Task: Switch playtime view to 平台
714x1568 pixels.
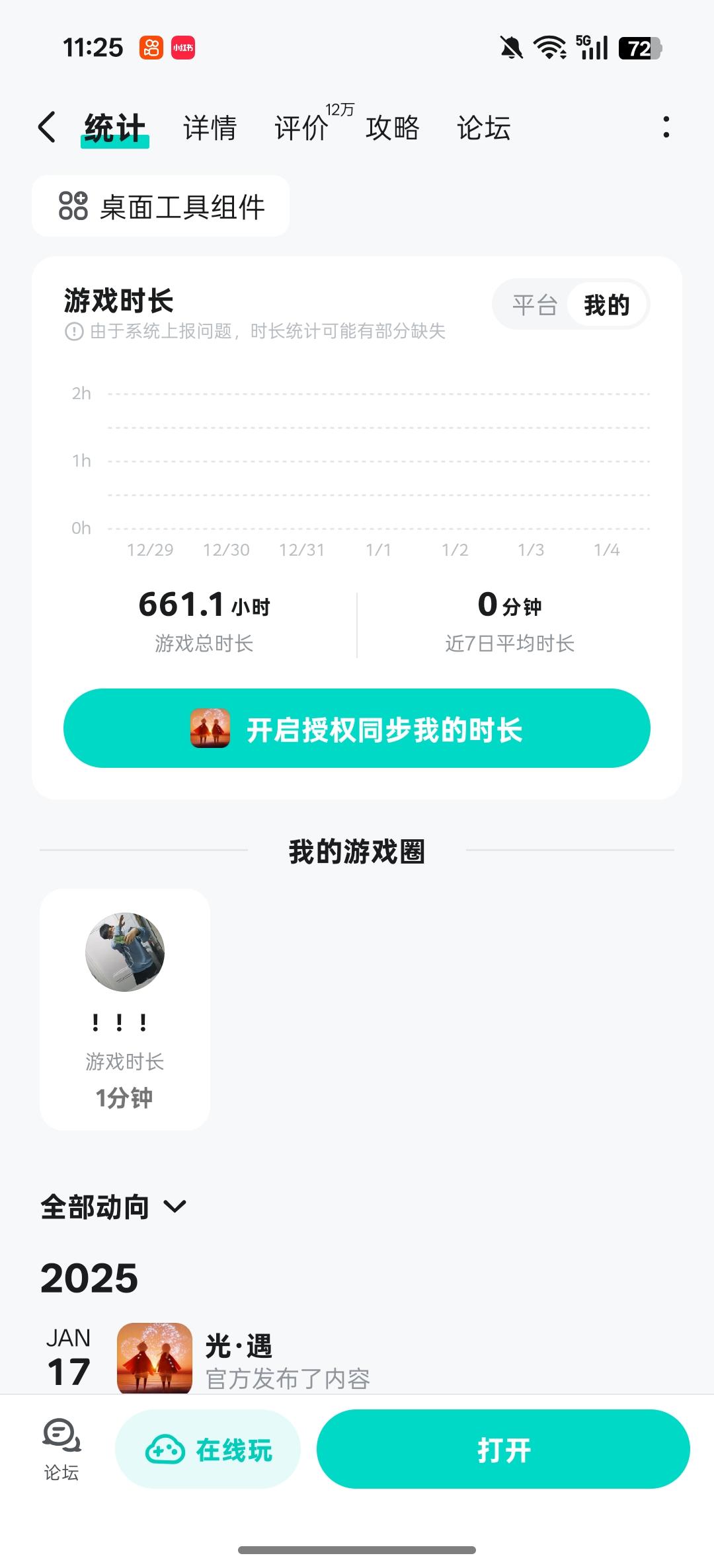Action: [534, 305]
